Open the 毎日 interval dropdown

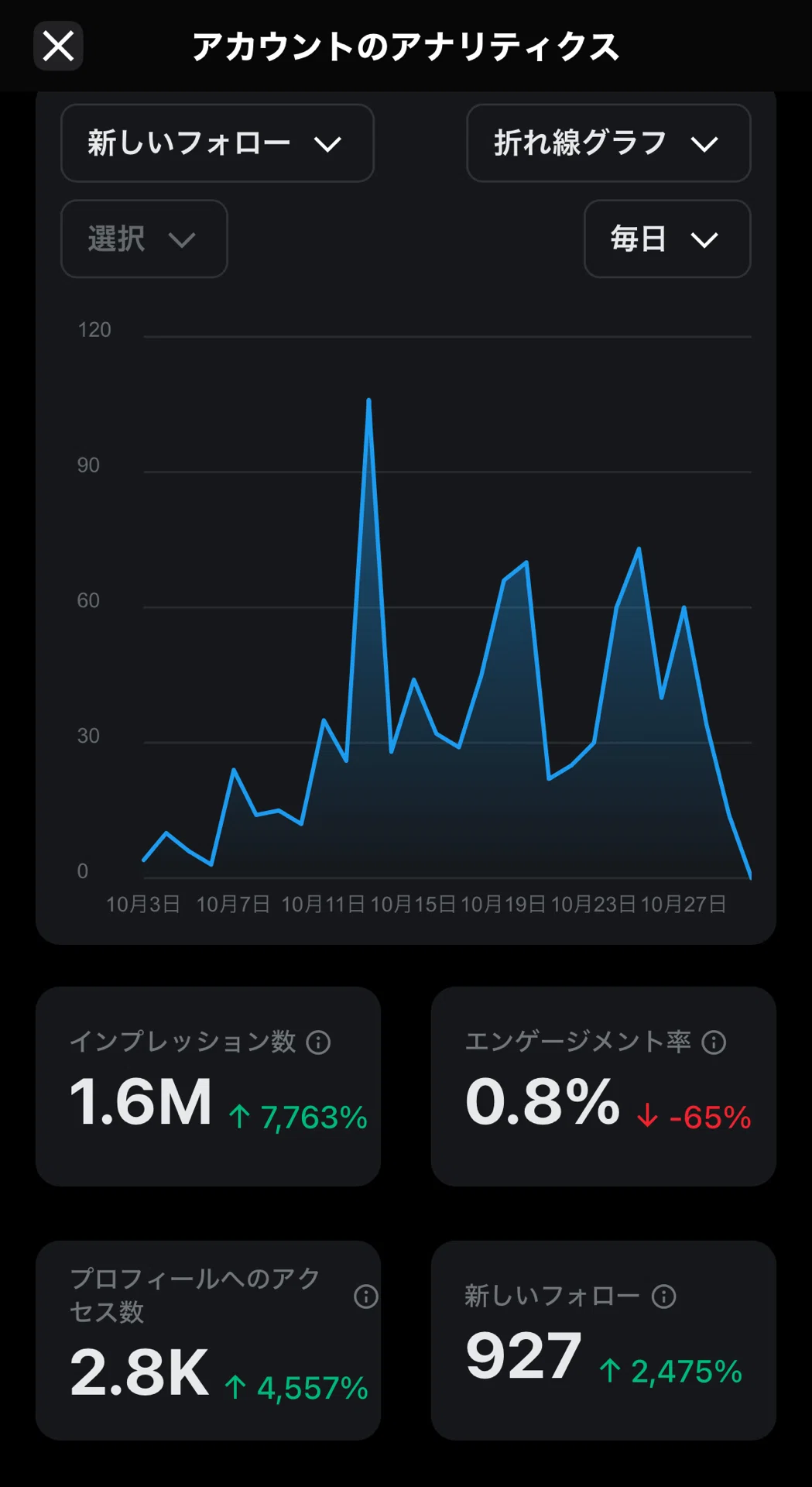coord(667,239)
